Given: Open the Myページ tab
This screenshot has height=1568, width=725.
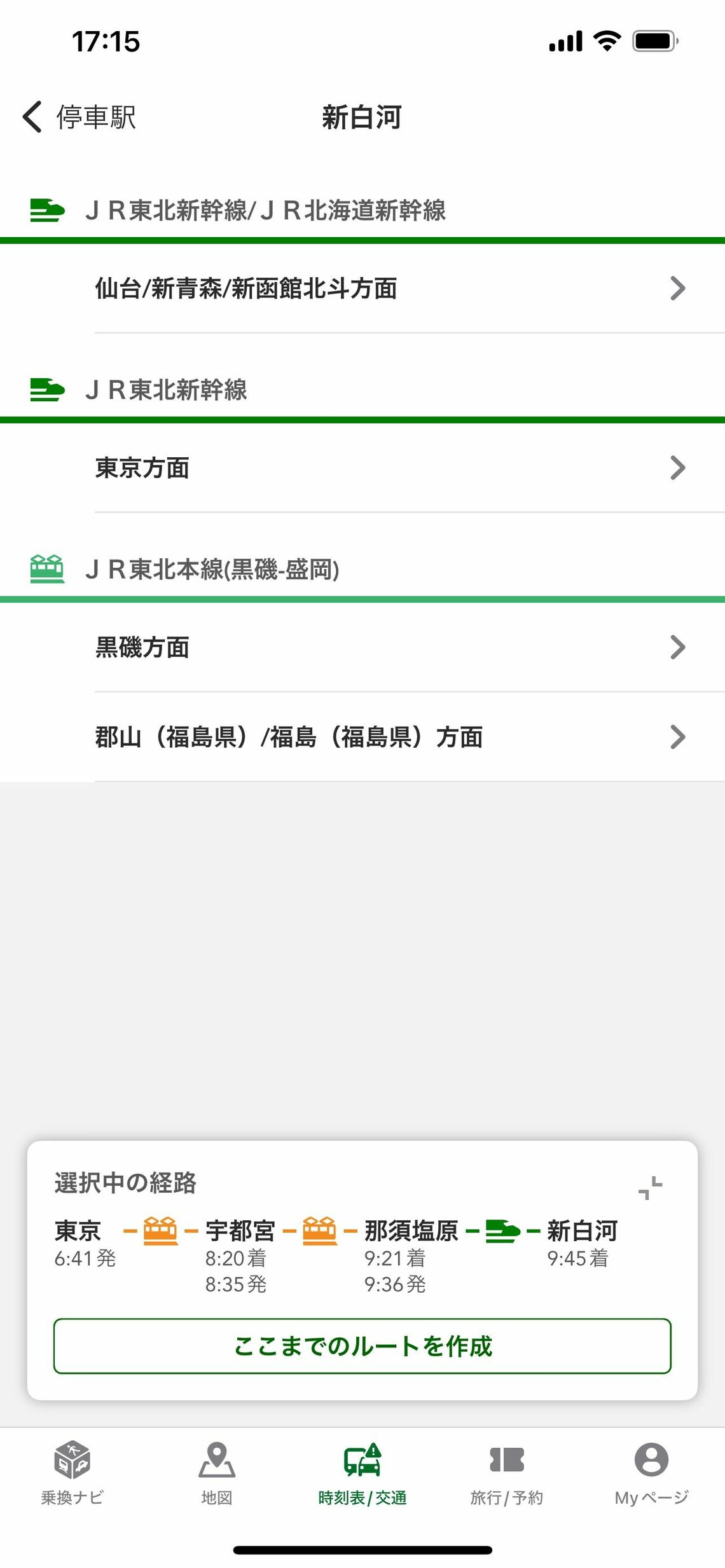Looking at the screenshot, I should tap(651, 1473).
